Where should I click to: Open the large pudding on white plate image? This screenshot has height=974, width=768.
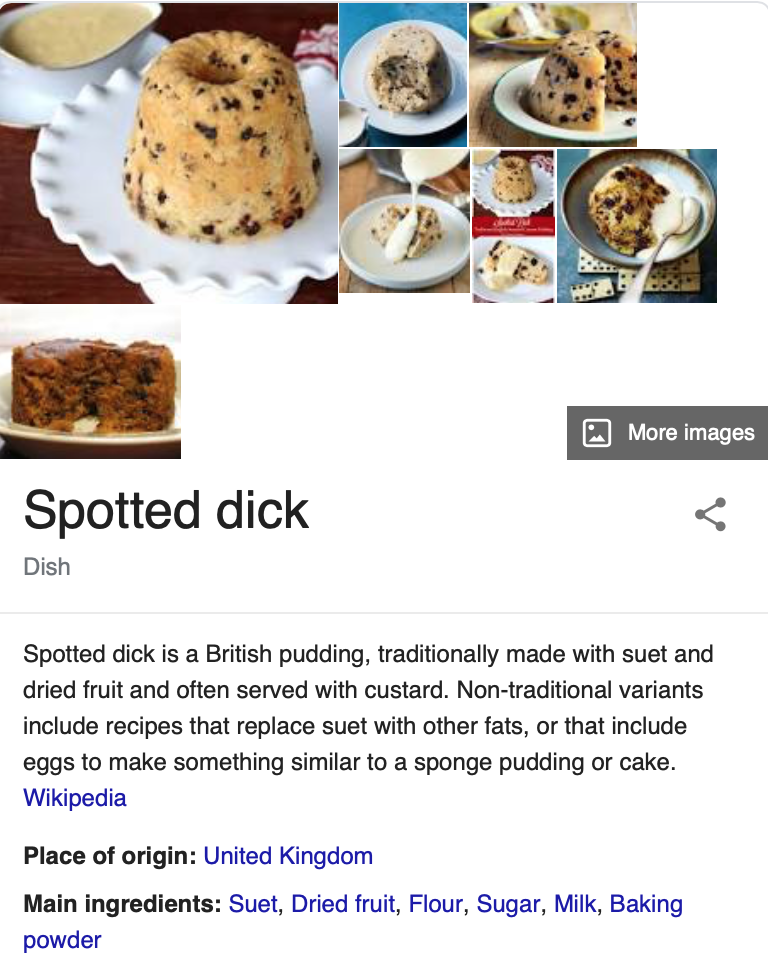pos(168,152)
